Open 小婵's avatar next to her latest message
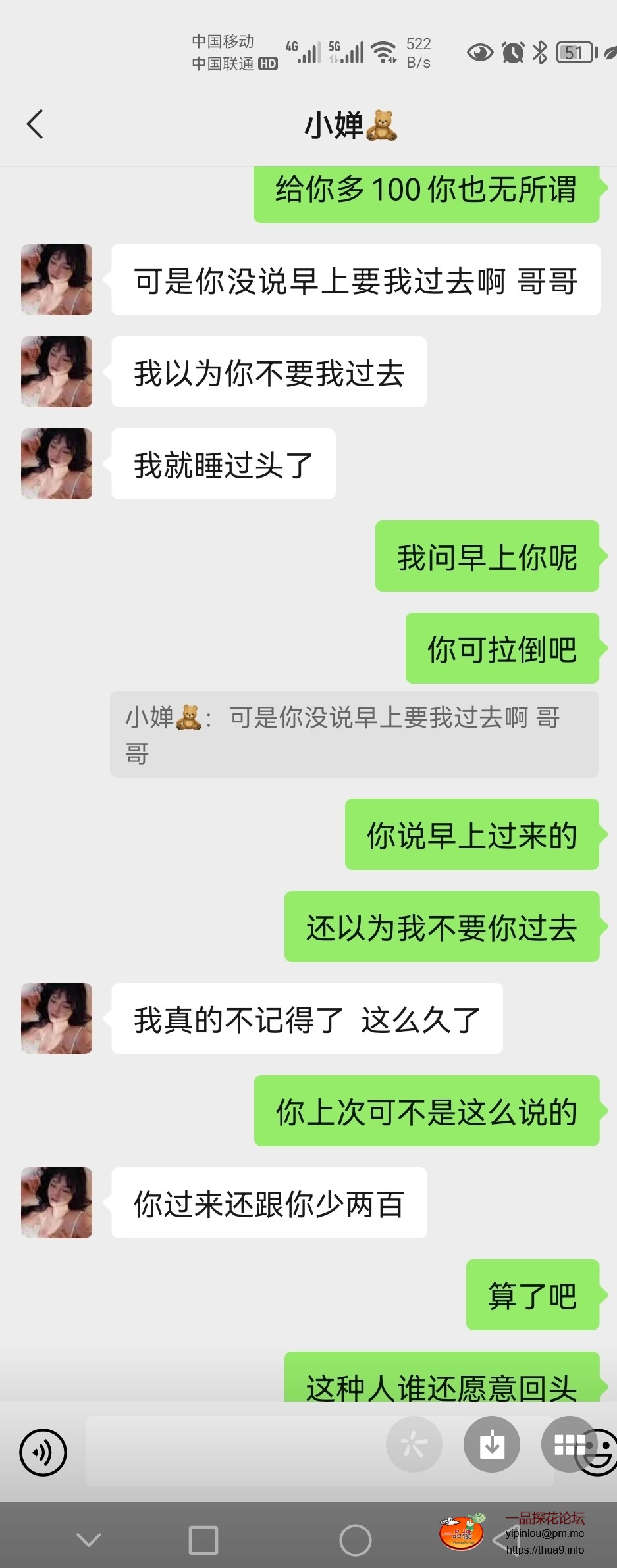Viewport: 617px width, 1568px height. pyautogui.click(x=56, y=1203)
